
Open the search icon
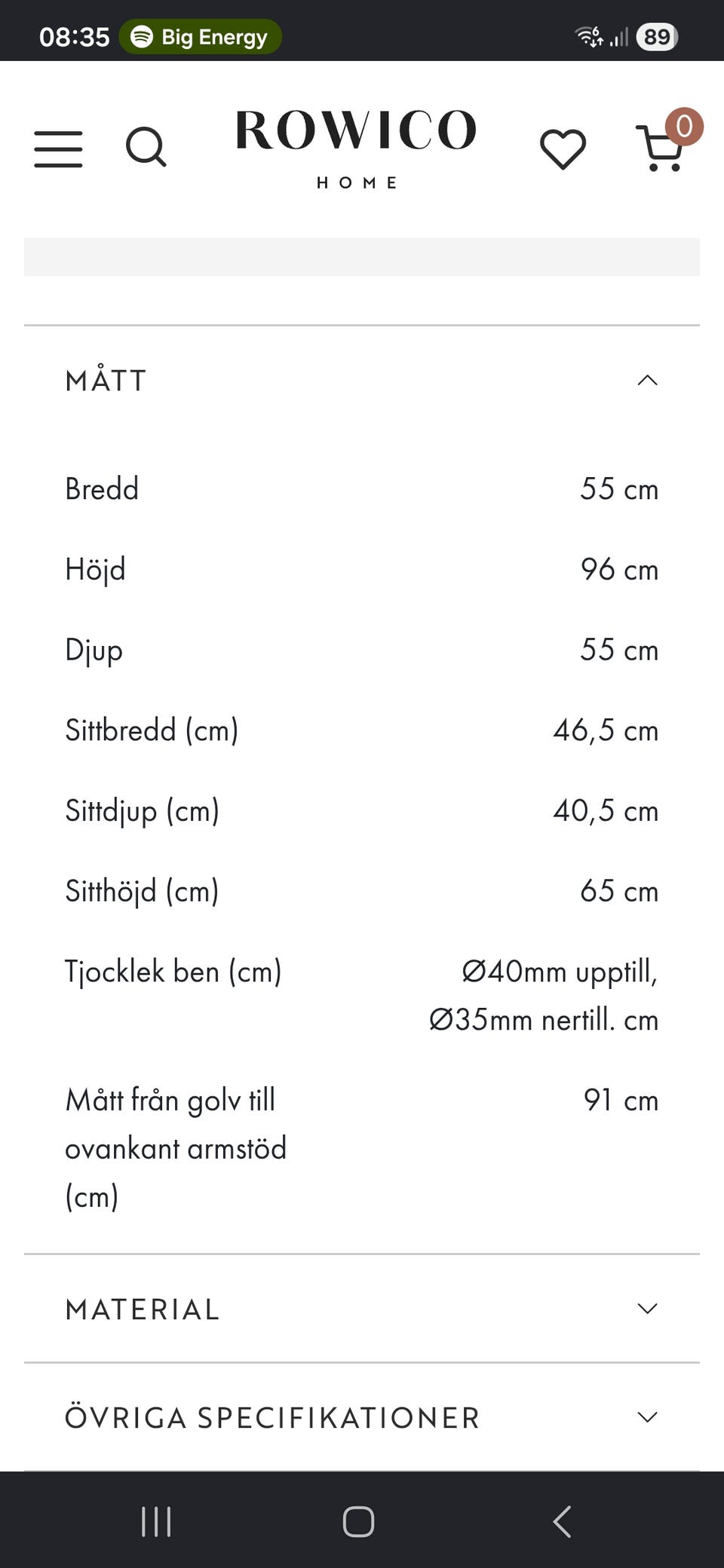click(x=146, y=147)
